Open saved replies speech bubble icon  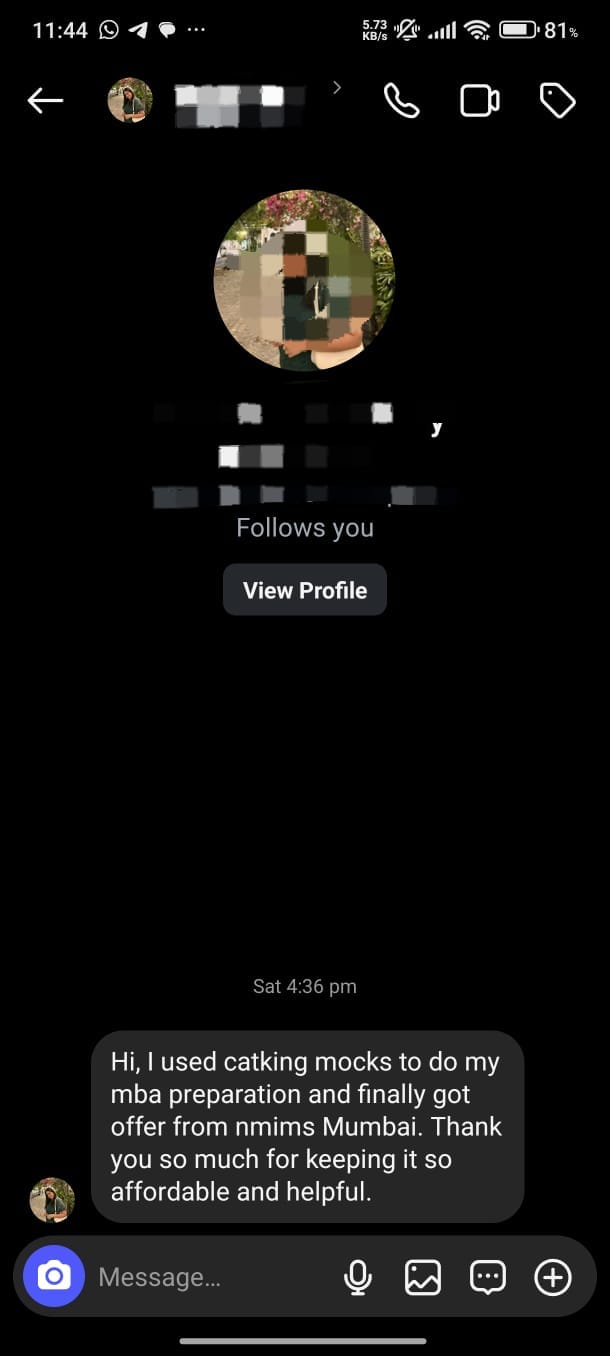(487, 1277)
